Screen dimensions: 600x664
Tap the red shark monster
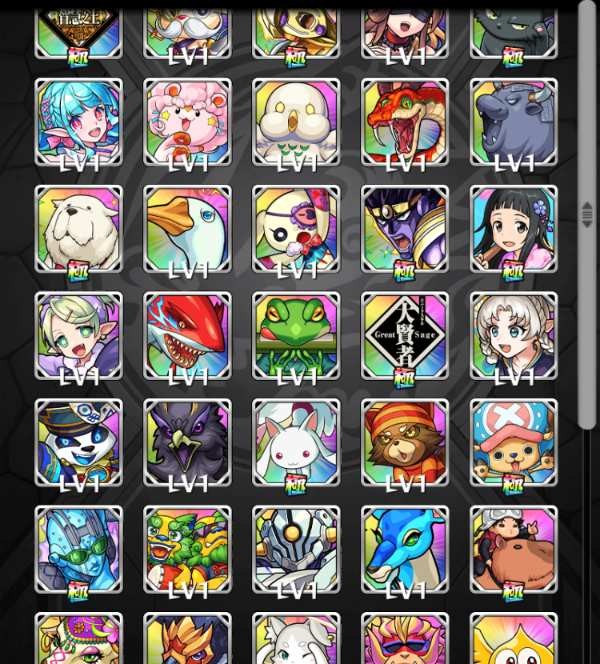tap(187, 336)
